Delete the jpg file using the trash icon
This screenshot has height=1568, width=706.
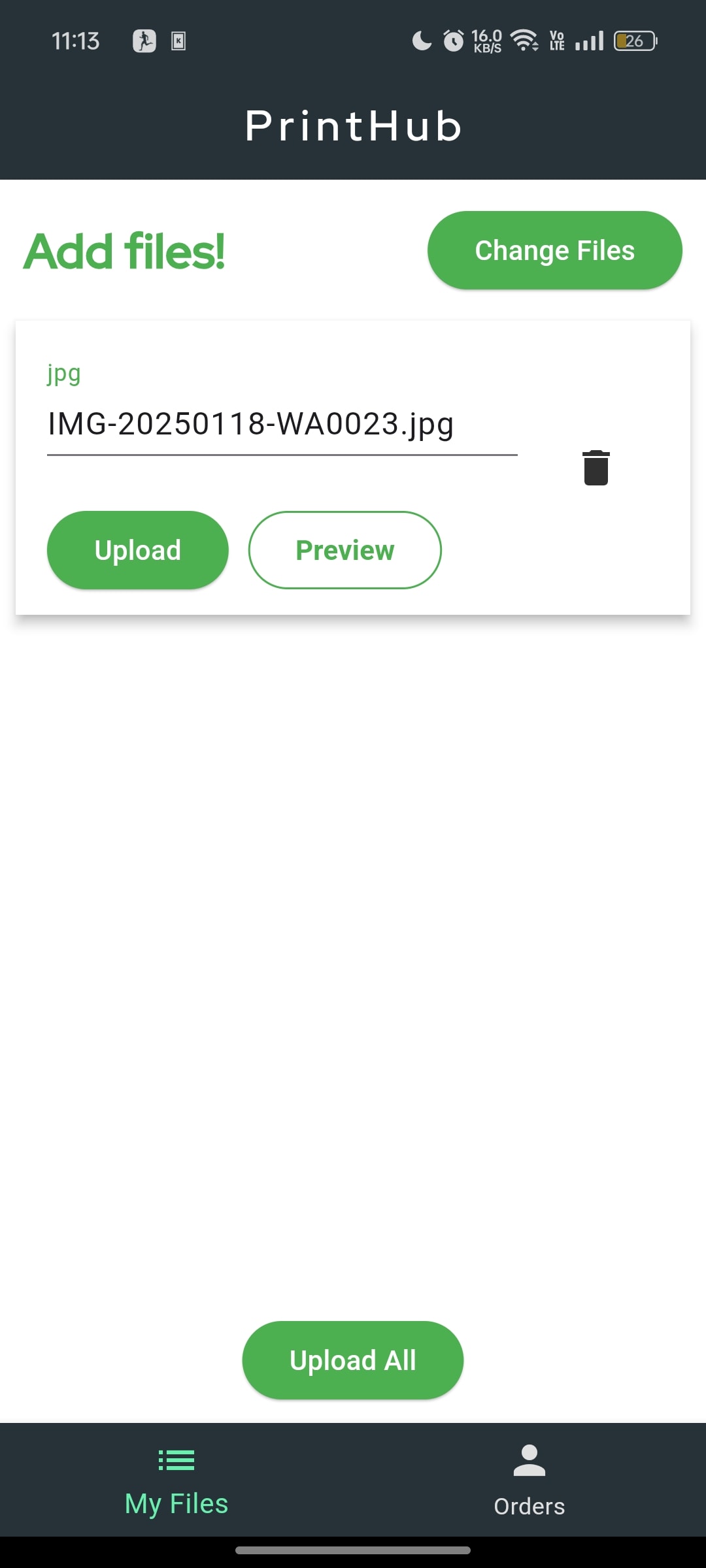coord(596,468)
